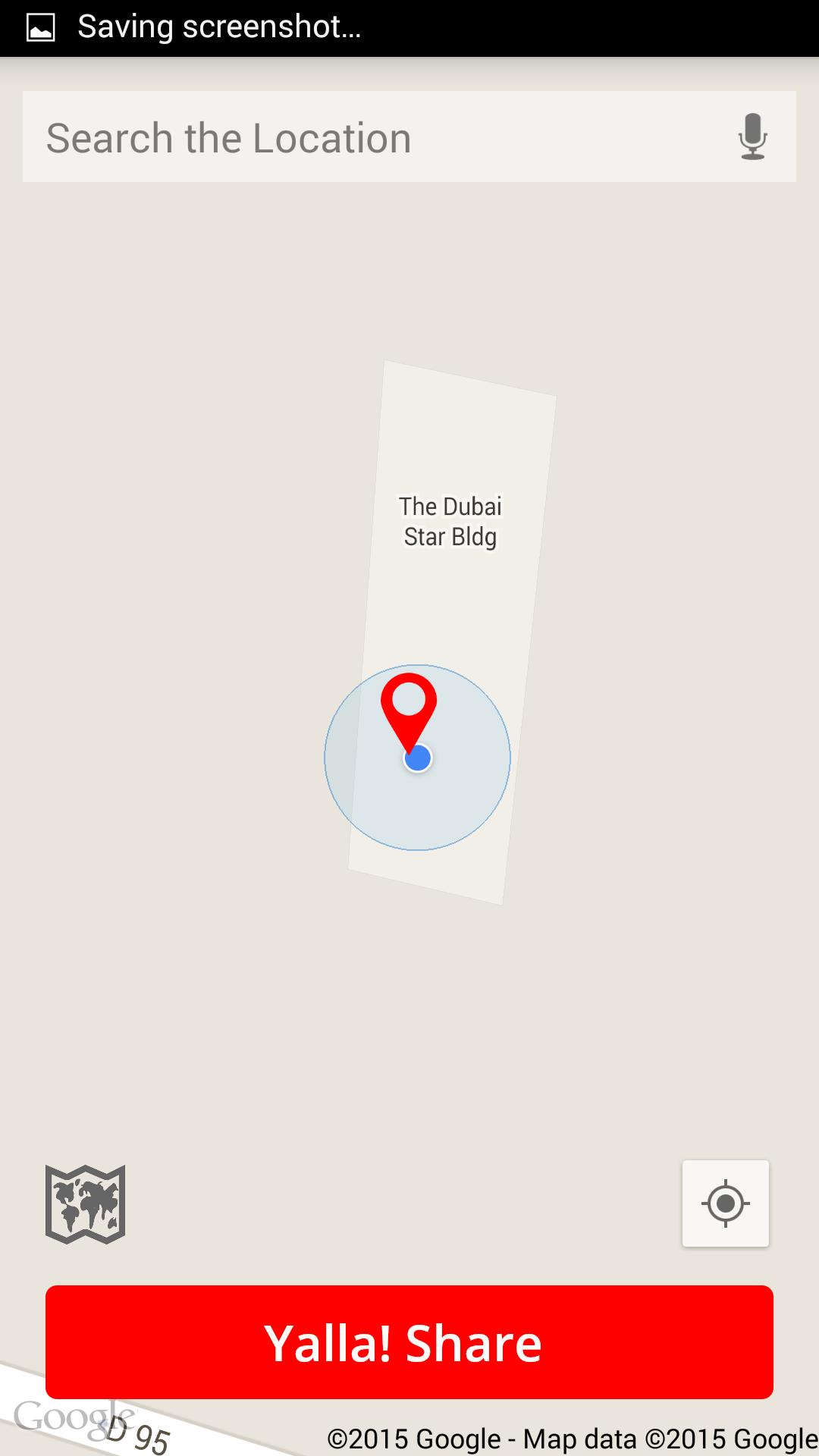
Task: Tap the Search the Location field
Action: click(x=364, y=137)
